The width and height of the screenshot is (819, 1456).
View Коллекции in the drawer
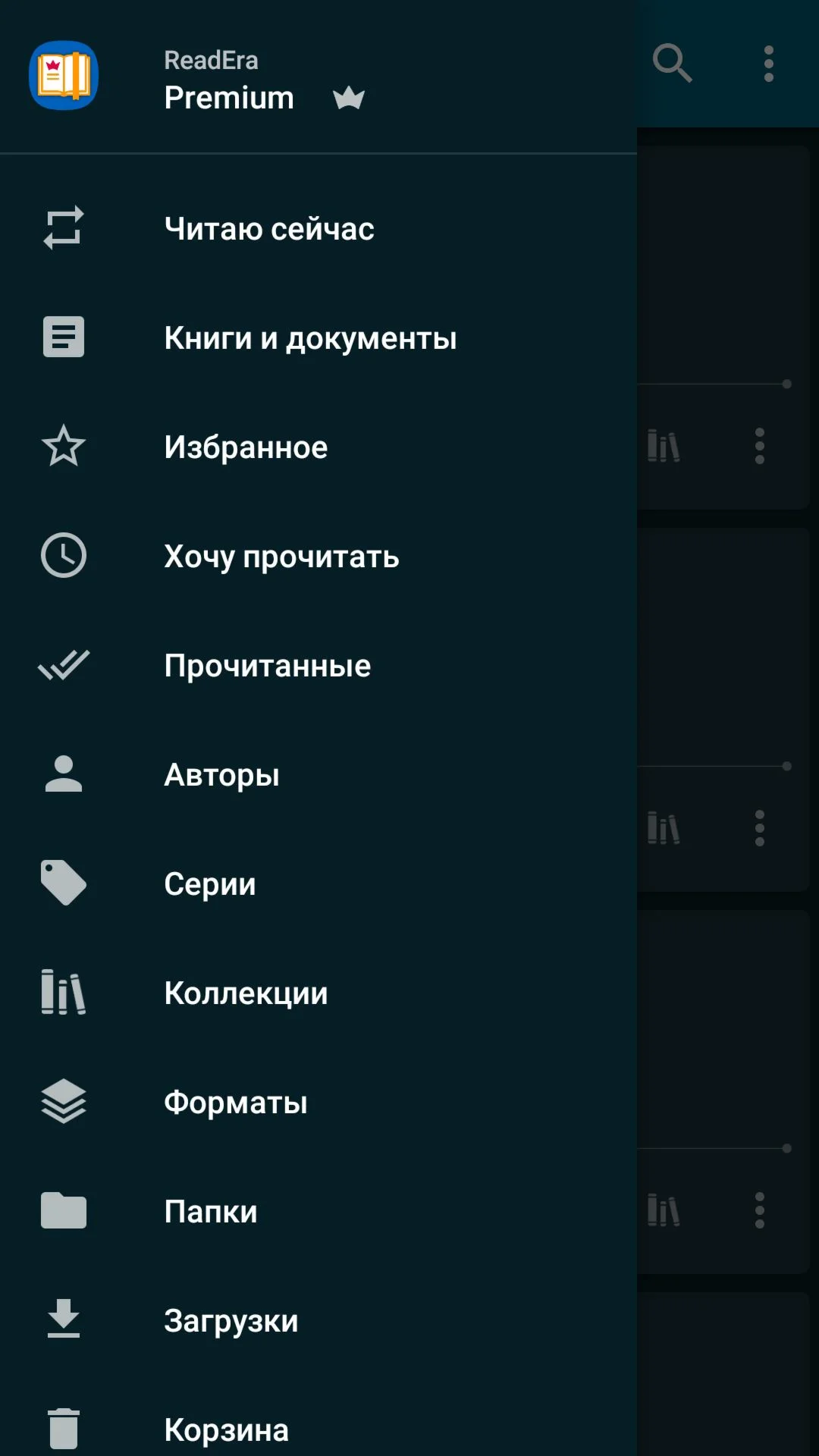pos(246,993)
